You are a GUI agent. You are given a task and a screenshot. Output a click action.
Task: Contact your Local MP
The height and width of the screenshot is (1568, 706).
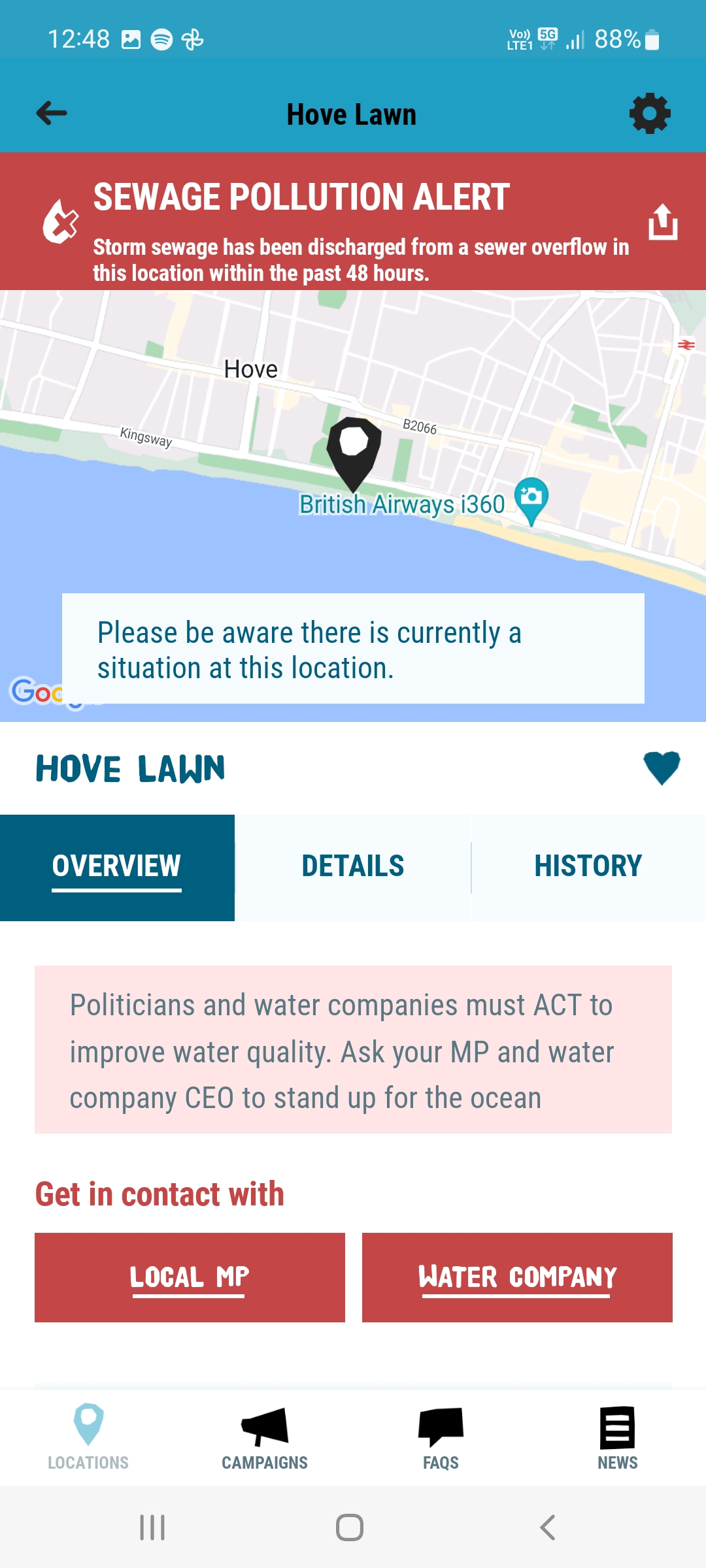pyautogui.click(x=190, y=1277)
